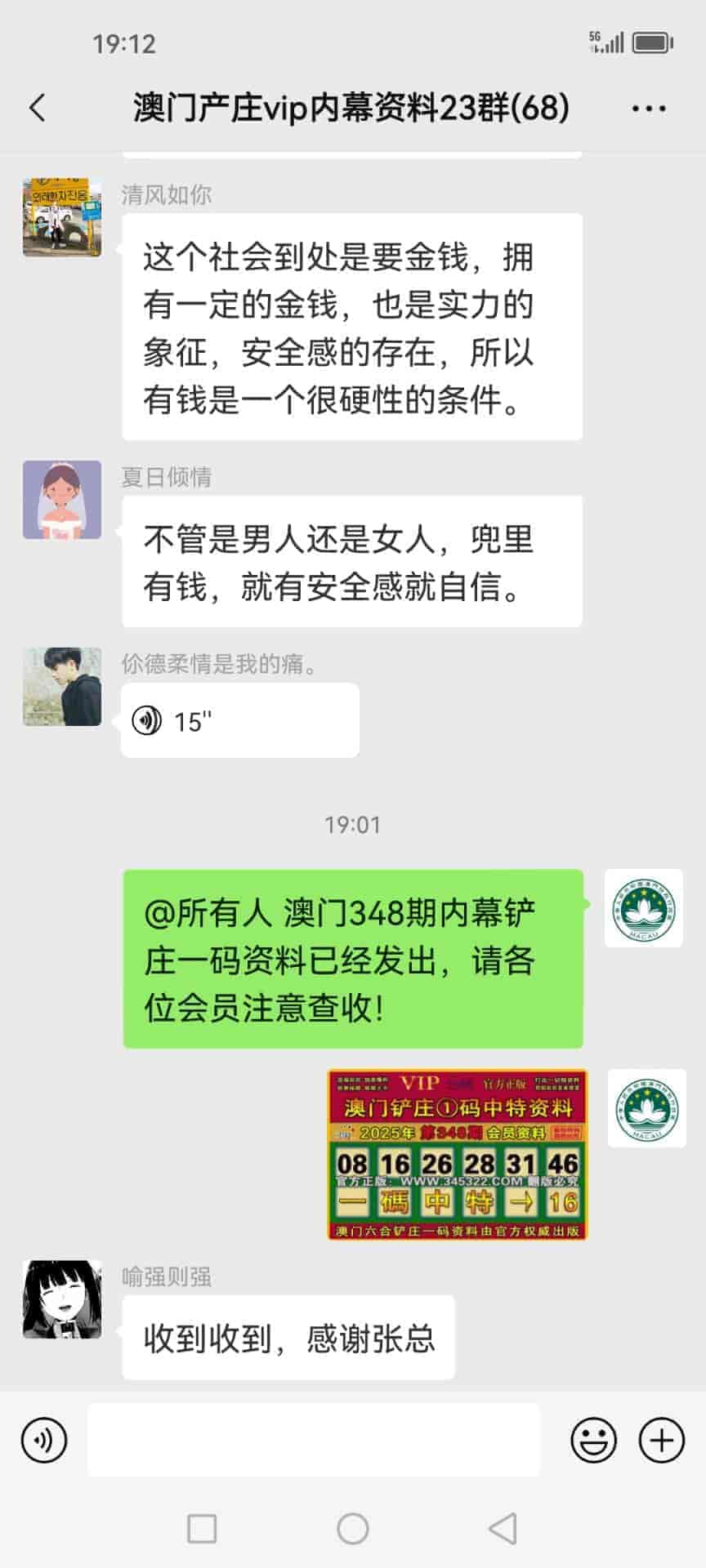Play the 15-second voice message
Image resolution: width=706 pixels, height=1568 pixels.
click(x=239, y=721)
